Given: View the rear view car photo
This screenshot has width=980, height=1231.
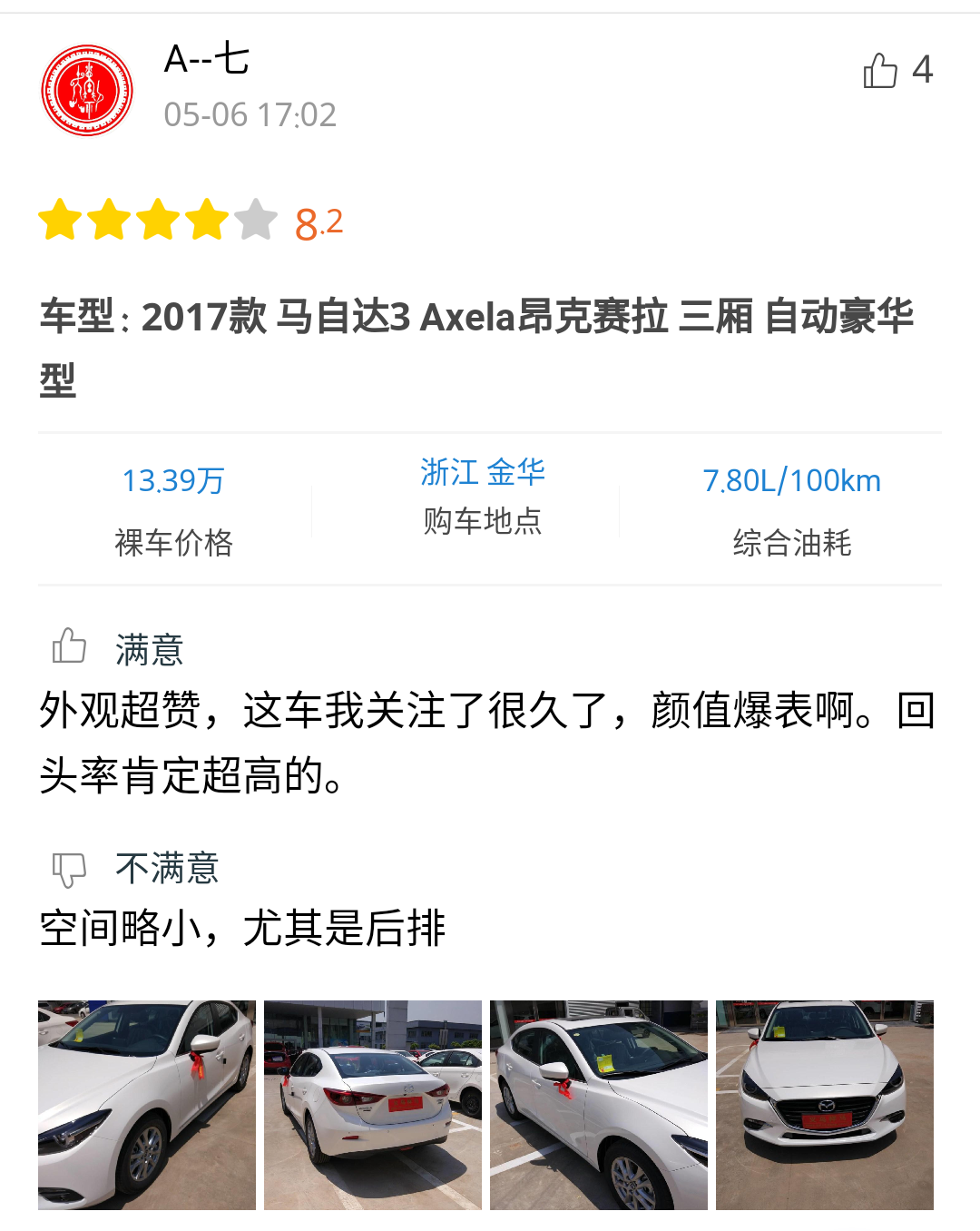Looking at the screenshot, I should coord(372,1105).
